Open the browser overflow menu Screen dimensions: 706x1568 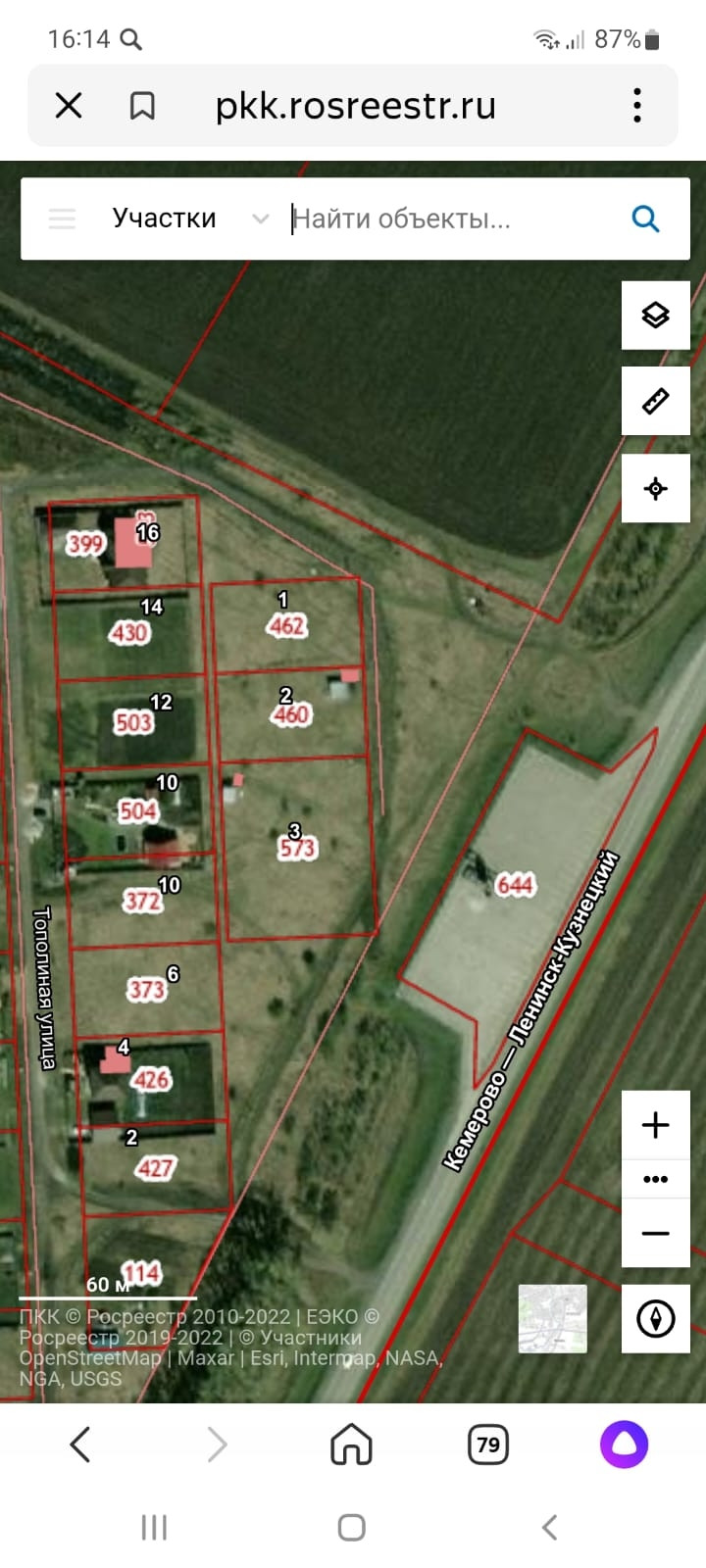click(x=637, y=105)
